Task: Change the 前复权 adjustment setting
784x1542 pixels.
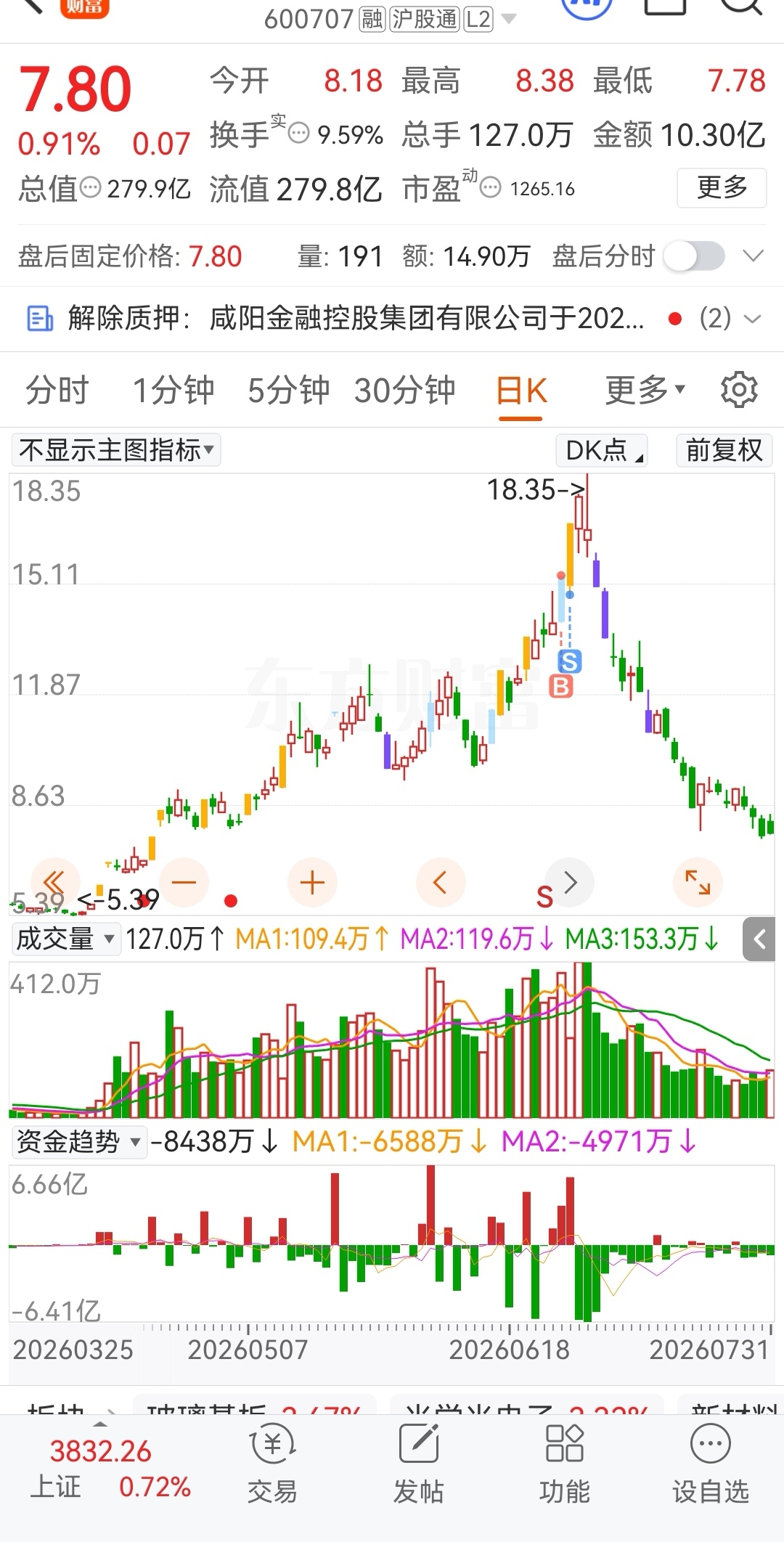Action: point(724,450)
